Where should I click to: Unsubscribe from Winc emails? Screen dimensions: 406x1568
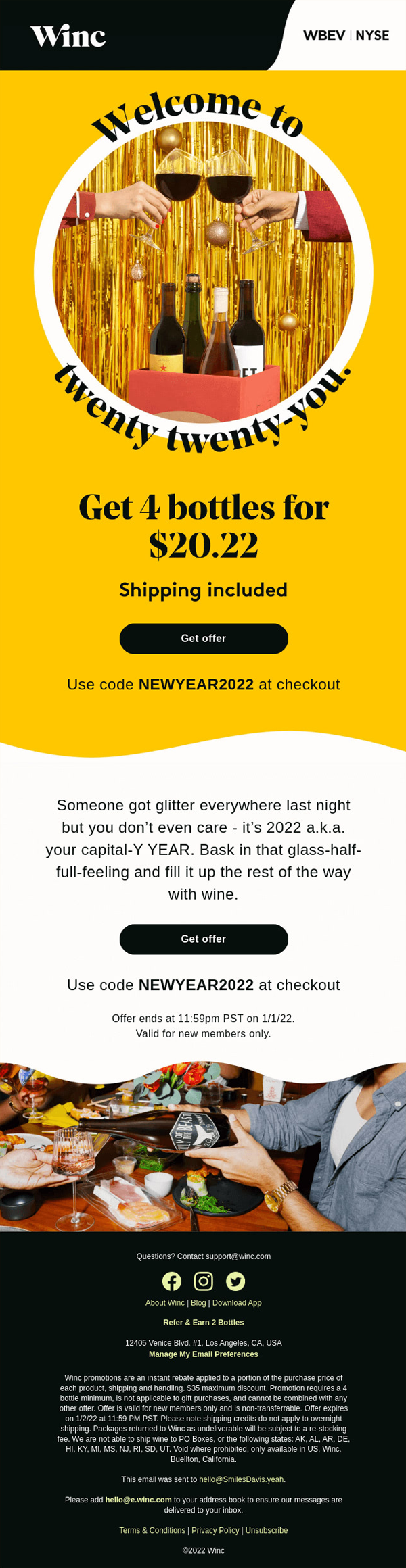click(x=267, y=1530)
